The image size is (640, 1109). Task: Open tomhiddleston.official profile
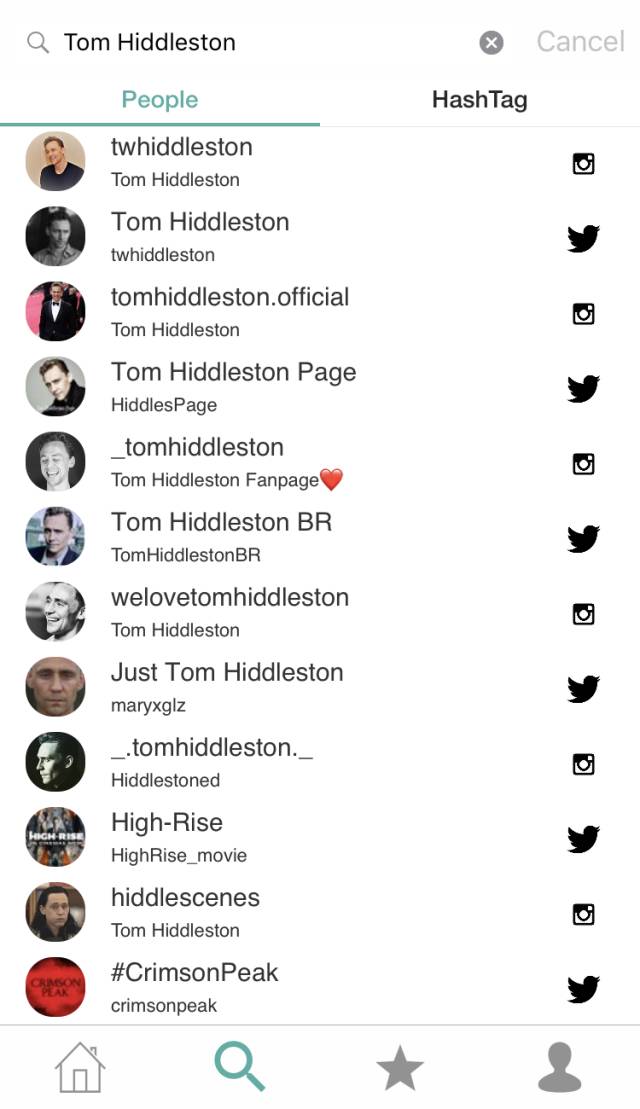320,312
